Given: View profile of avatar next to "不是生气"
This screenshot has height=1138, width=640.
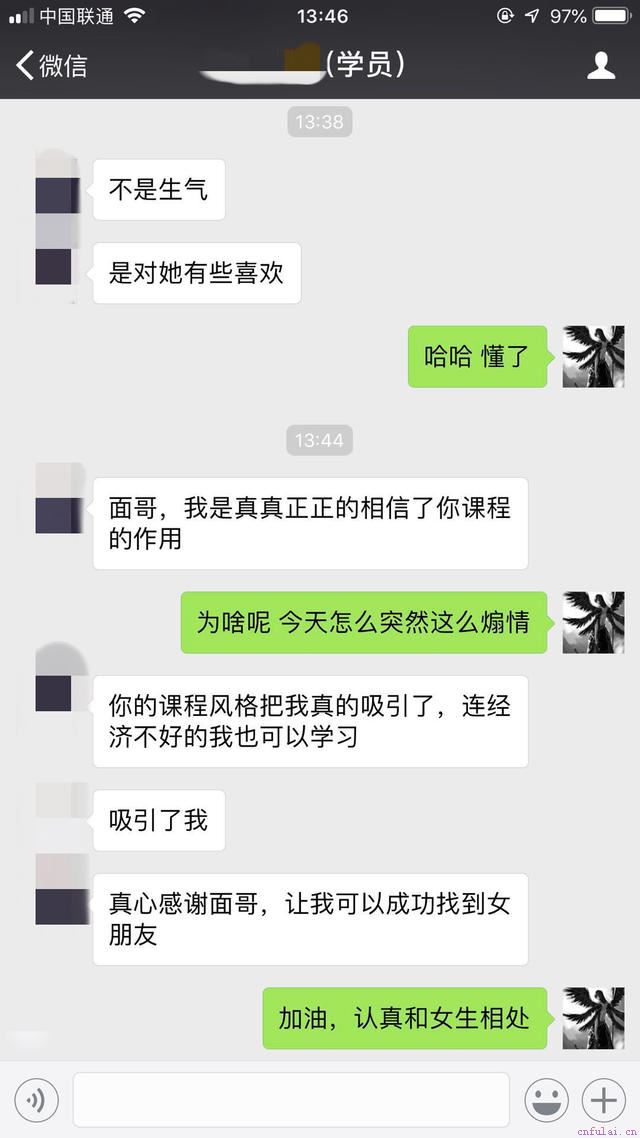Looking at the screenshot, I should click(56, 188).
